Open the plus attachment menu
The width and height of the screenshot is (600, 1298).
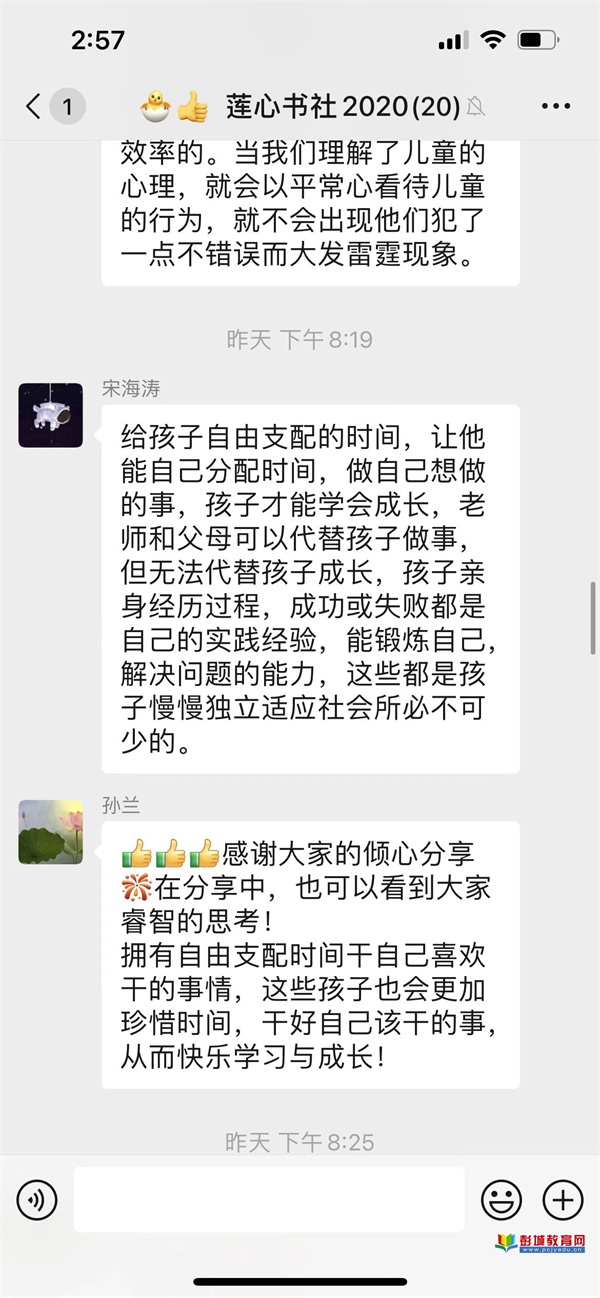[x=562, y=1198]
